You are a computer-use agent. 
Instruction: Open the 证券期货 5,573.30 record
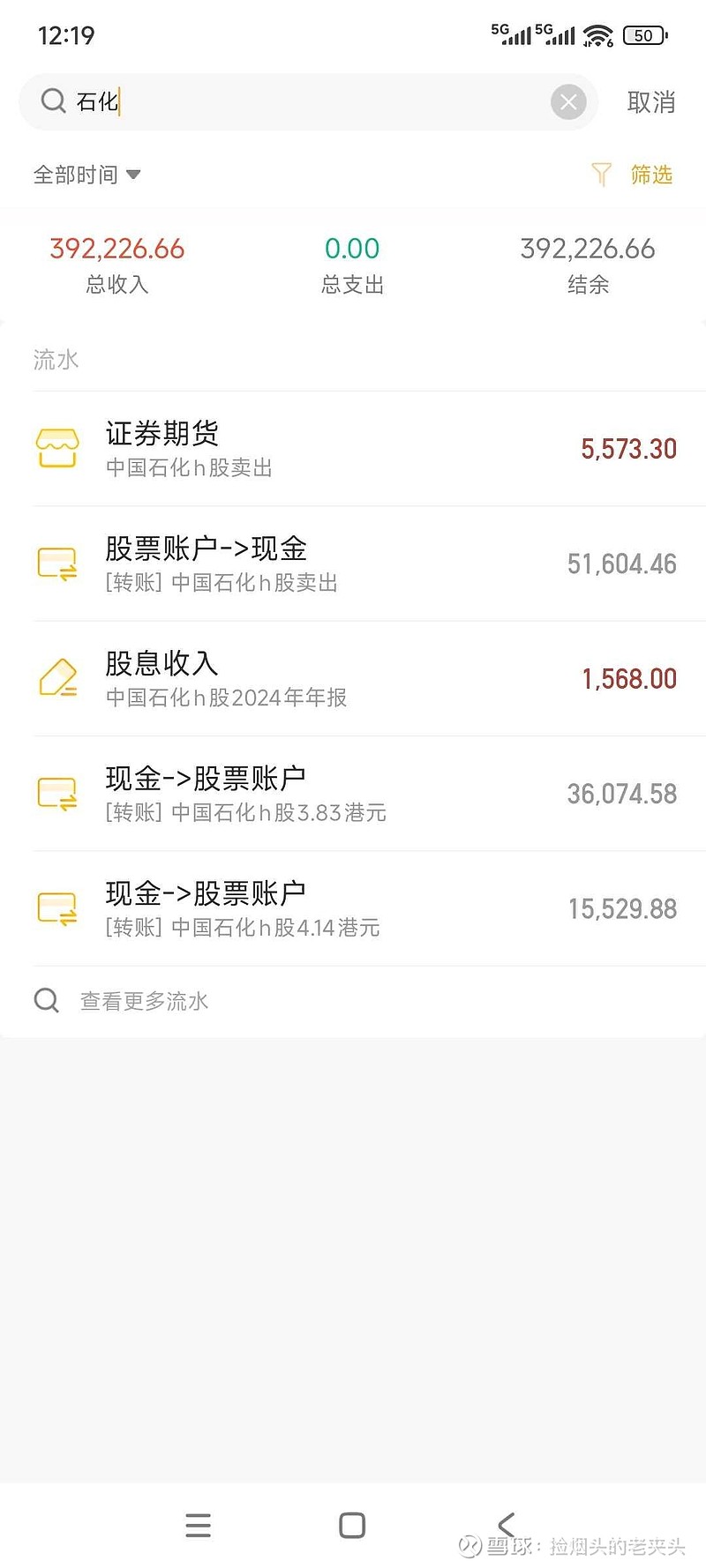pos(353,449)
